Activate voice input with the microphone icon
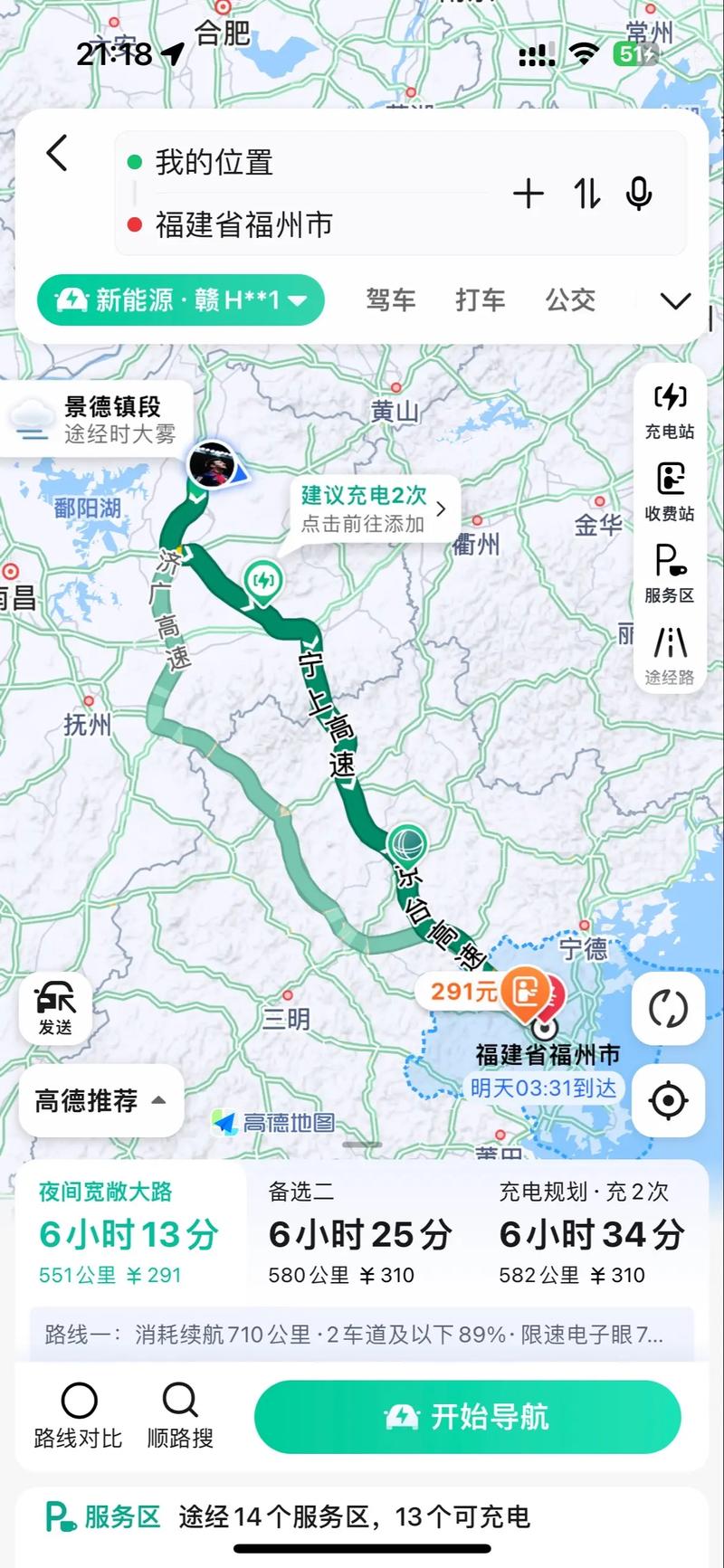Screen dimensions: 724x1568 point(639,194)
